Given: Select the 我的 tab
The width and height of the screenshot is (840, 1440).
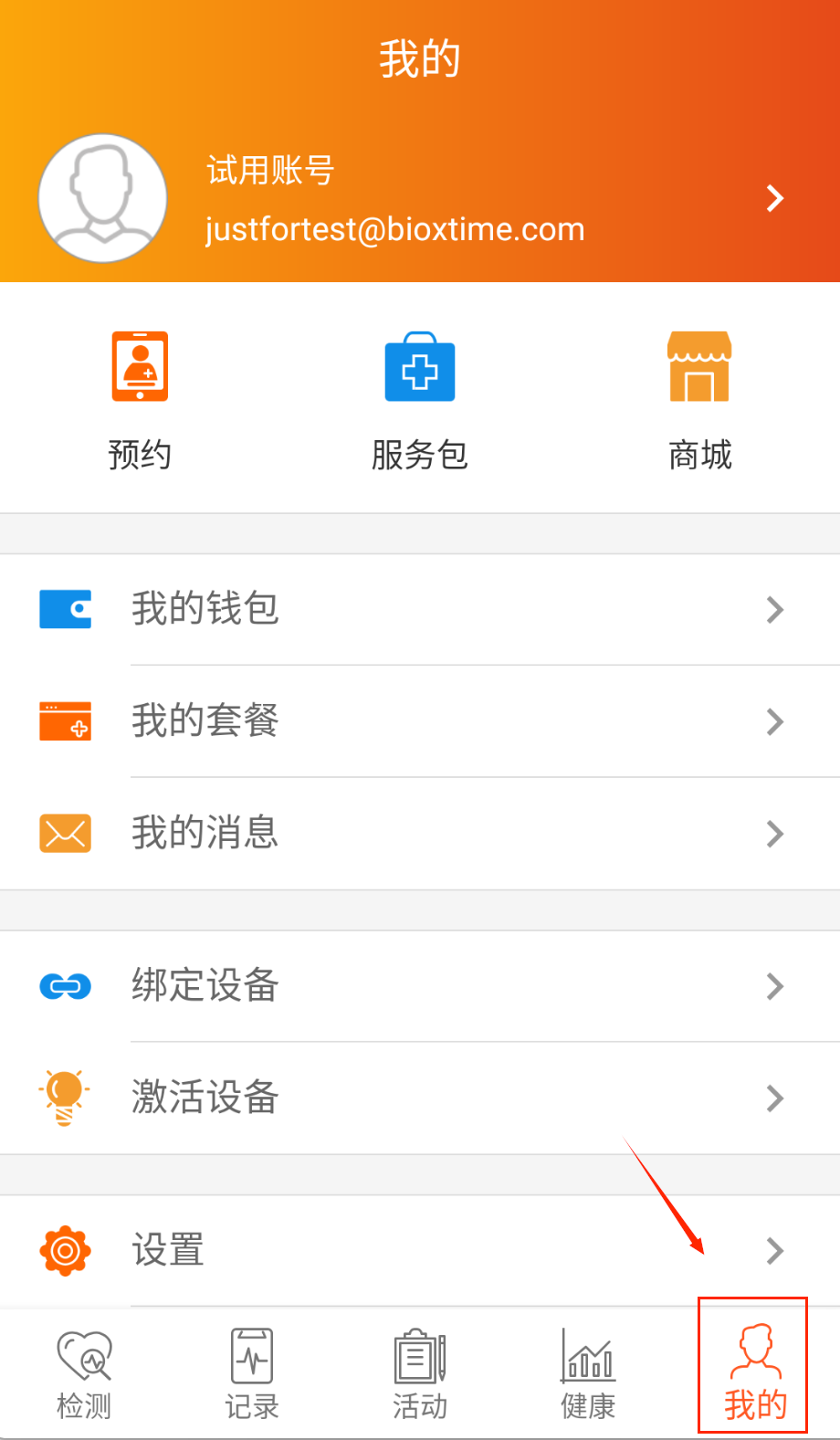Looking at the screenshot, I should (x=754, y=1374).
